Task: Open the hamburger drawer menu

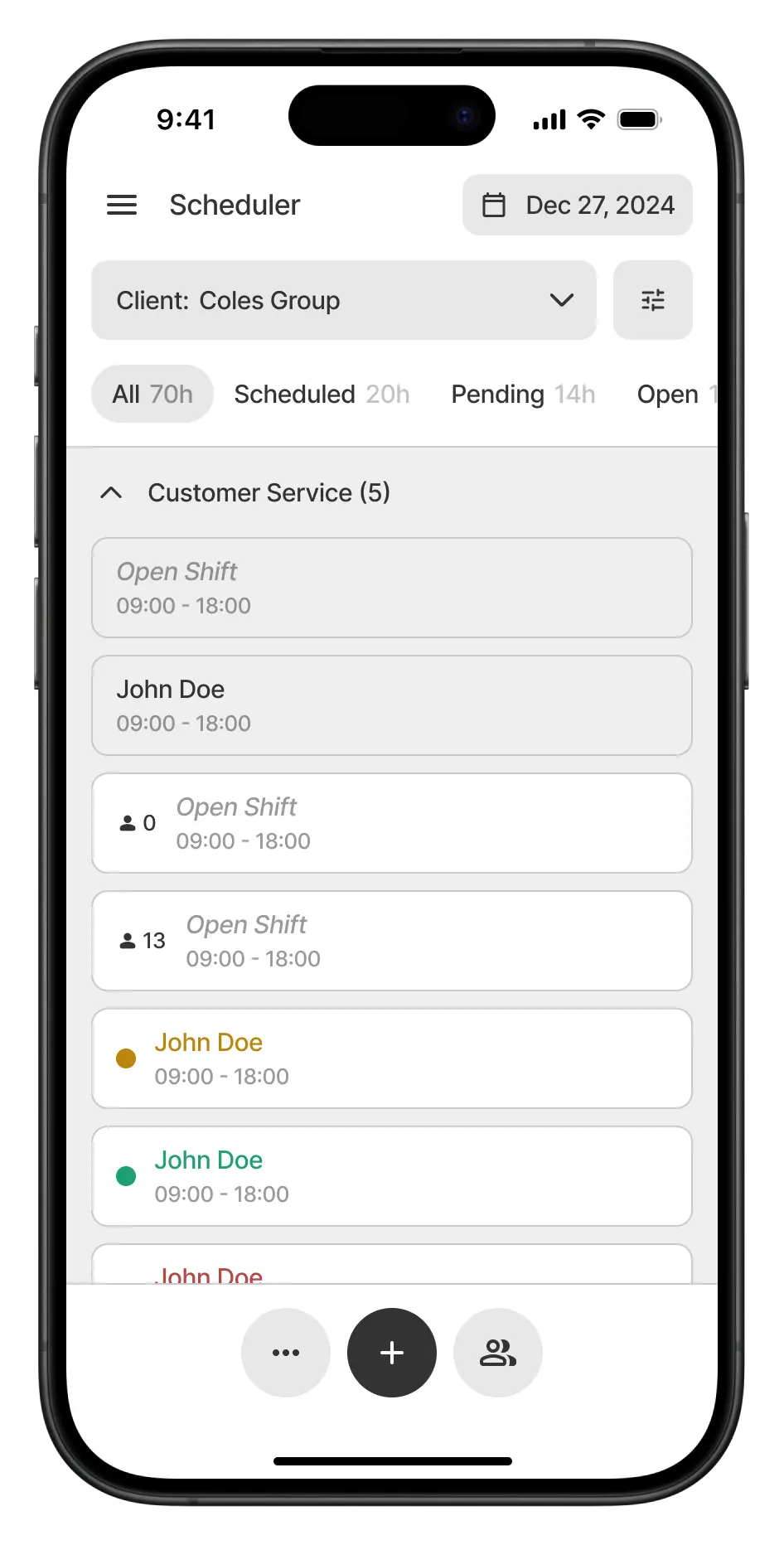Action: tap(122, 205)
